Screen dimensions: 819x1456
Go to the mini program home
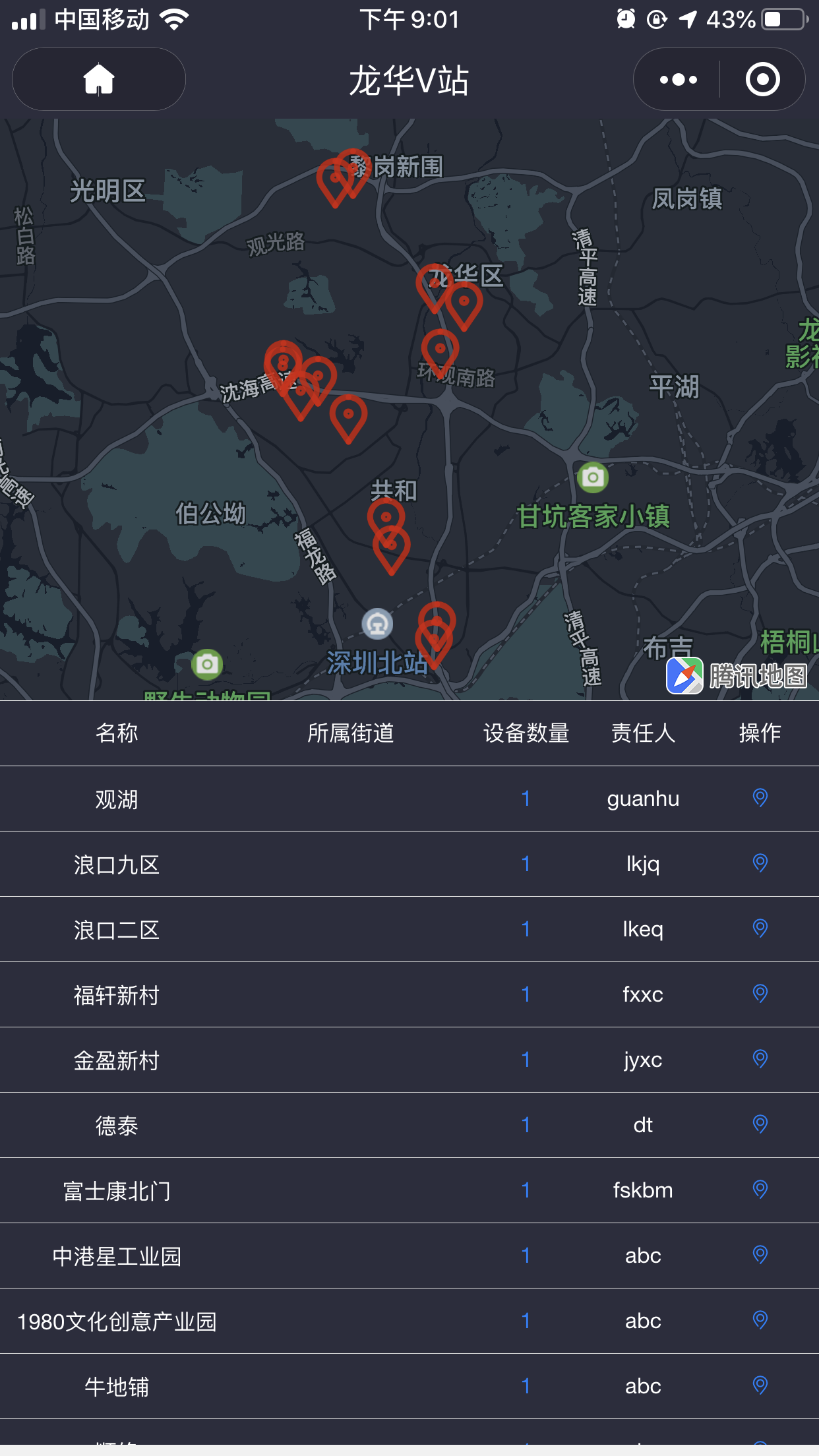click(x=99, y=79)
